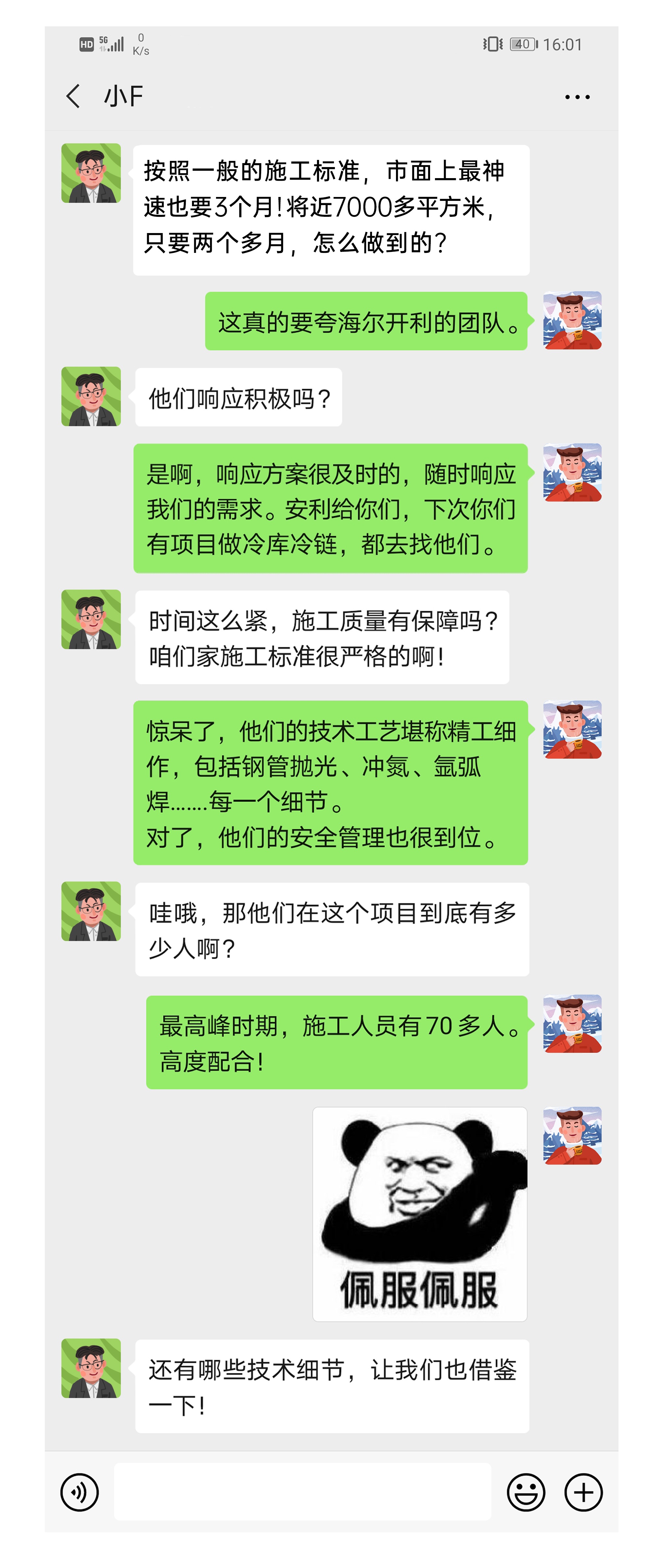The width and height of the screenshot is (663, 1568).
Task: Go back from the 小F chat
Action: 74,96
